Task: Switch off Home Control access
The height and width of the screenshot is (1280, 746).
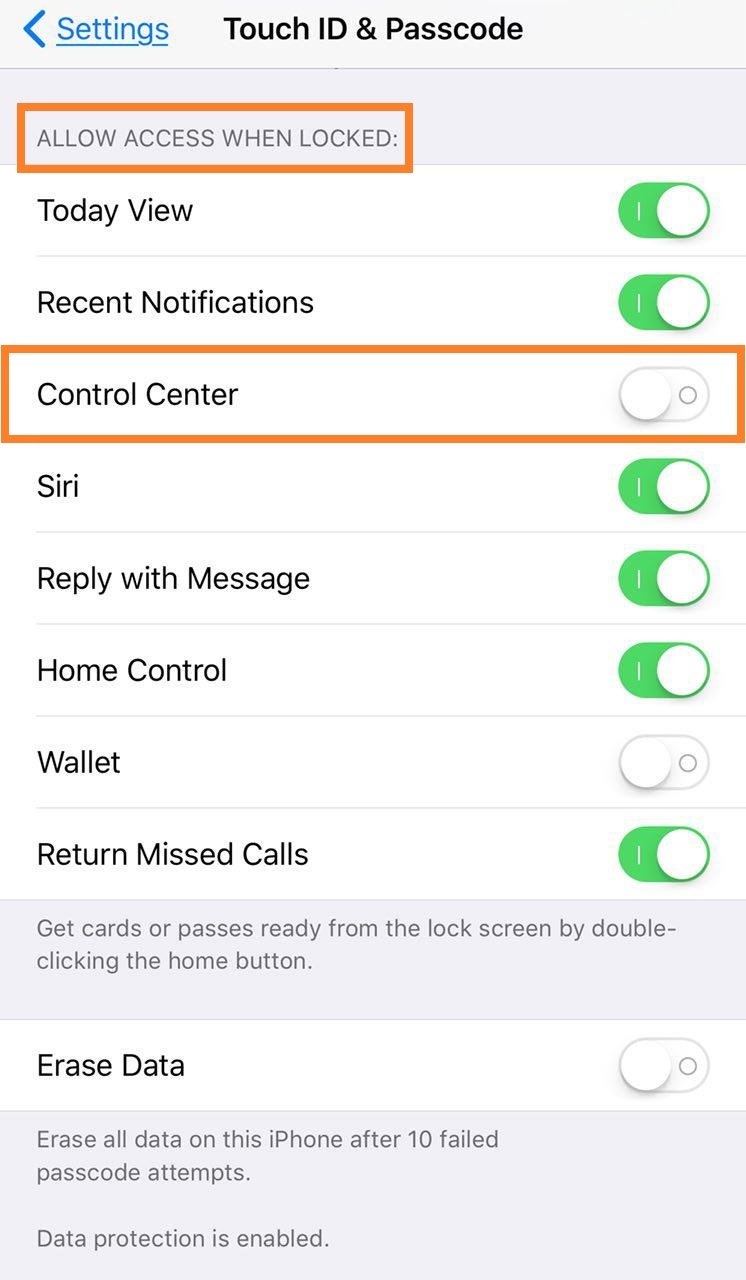Action: pos(663,671)
